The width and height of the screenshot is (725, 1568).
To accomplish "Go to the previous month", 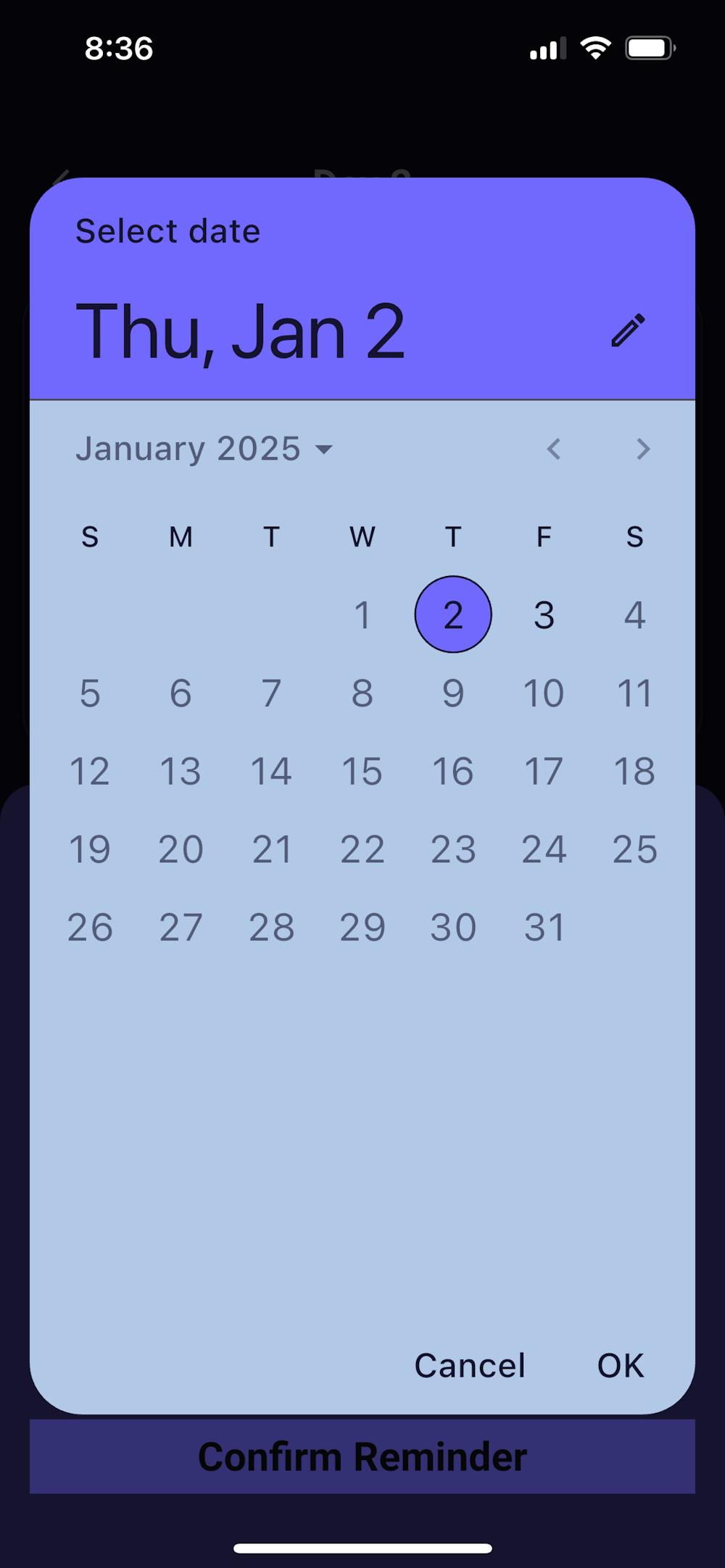I will (554, 449).
